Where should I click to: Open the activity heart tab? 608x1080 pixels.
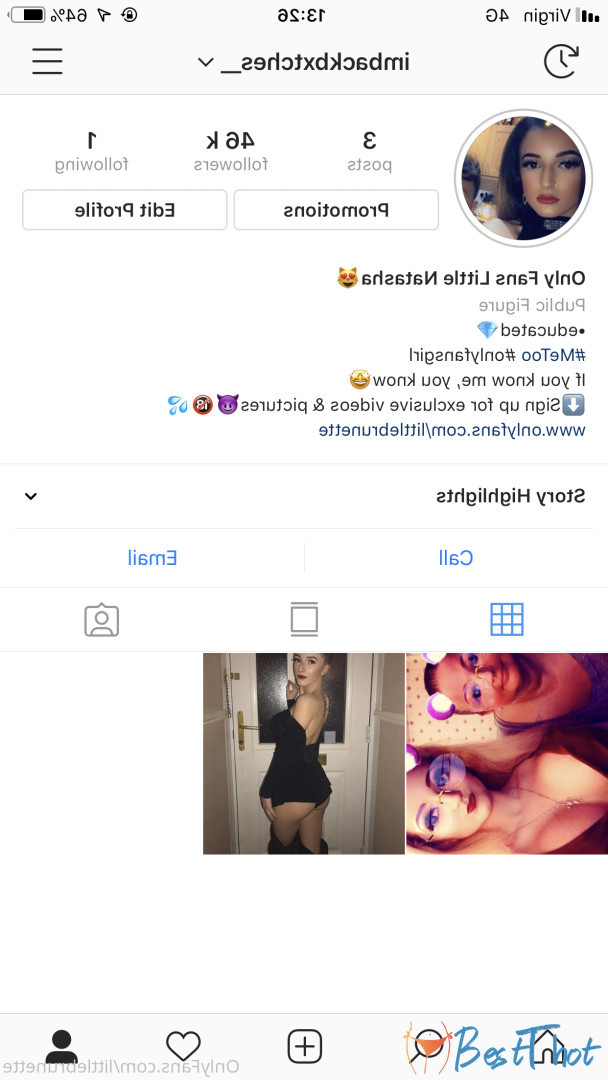(x=183, y=1046)
